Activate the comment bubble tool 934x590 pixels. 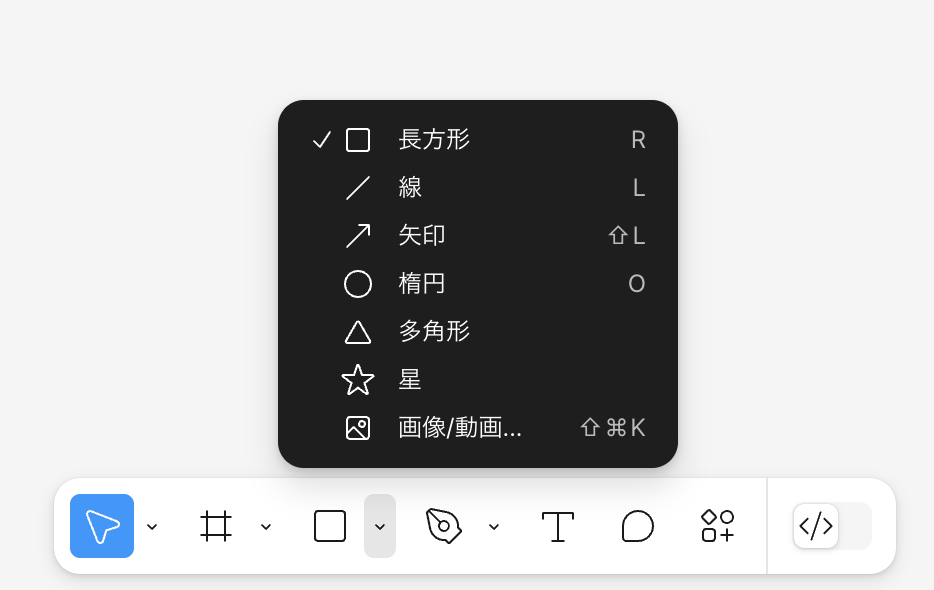[x=638, y=526]
